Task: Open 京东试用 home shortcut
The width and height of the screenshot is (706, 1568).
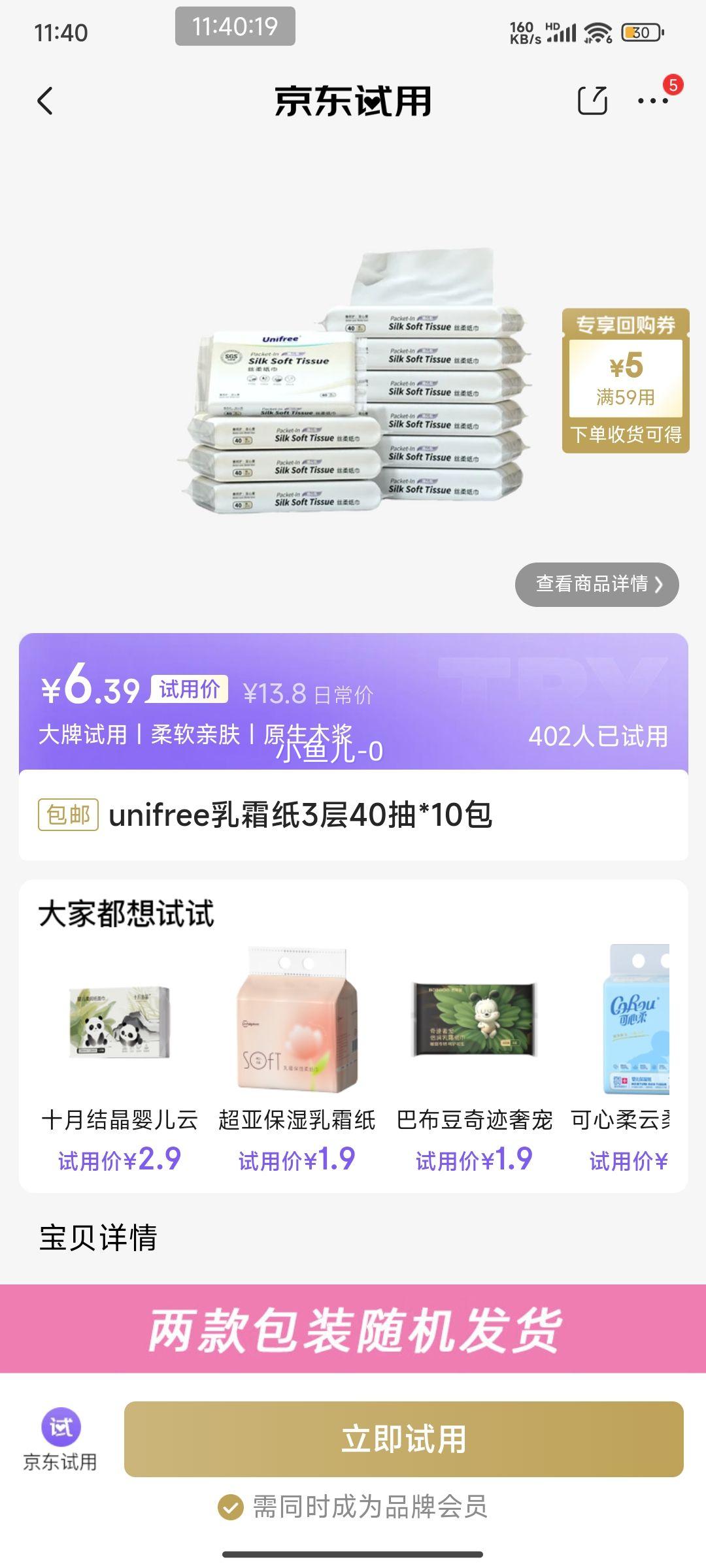Action: [60, 1441]
